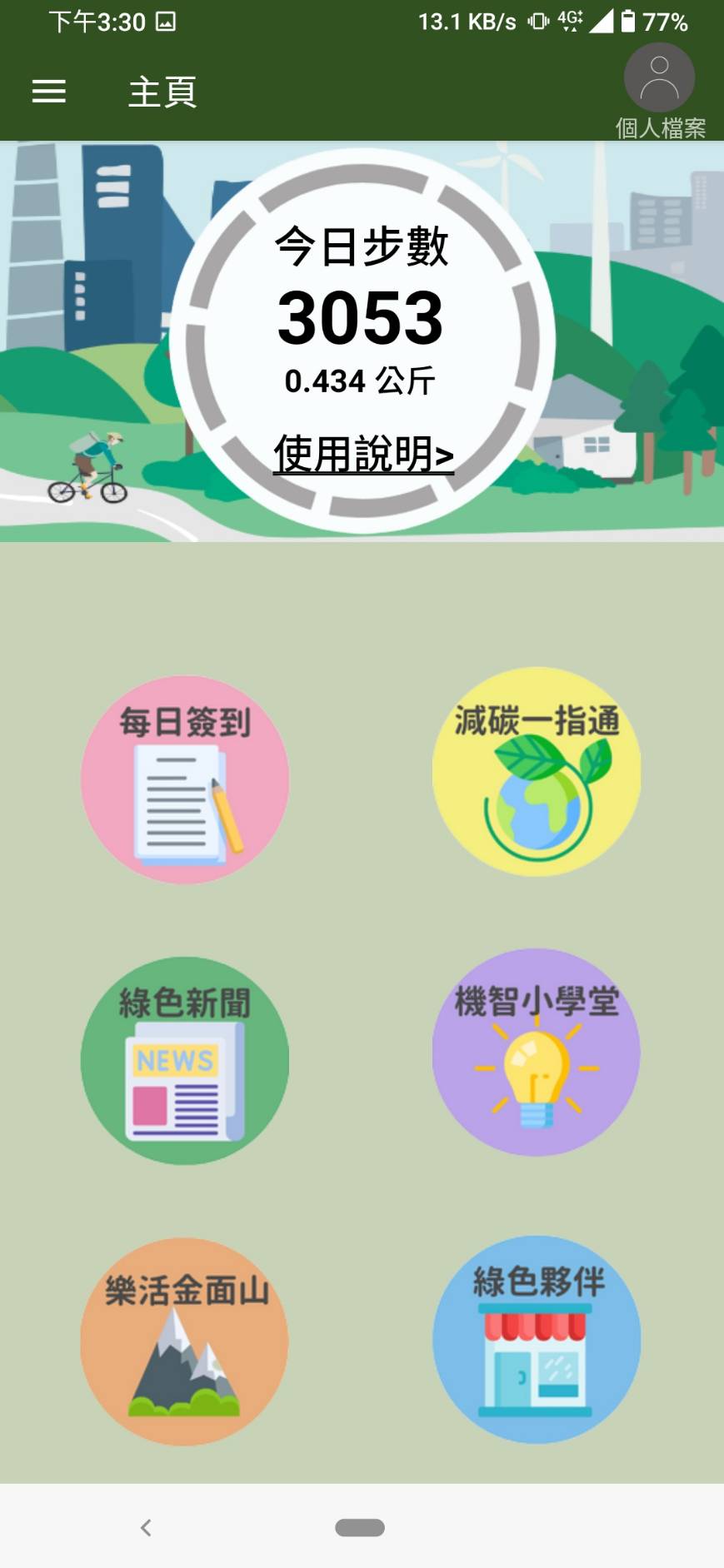Open 綠色夥伴 green partners
Screen dimensions: 724x1568
[x=537, y=1340]
